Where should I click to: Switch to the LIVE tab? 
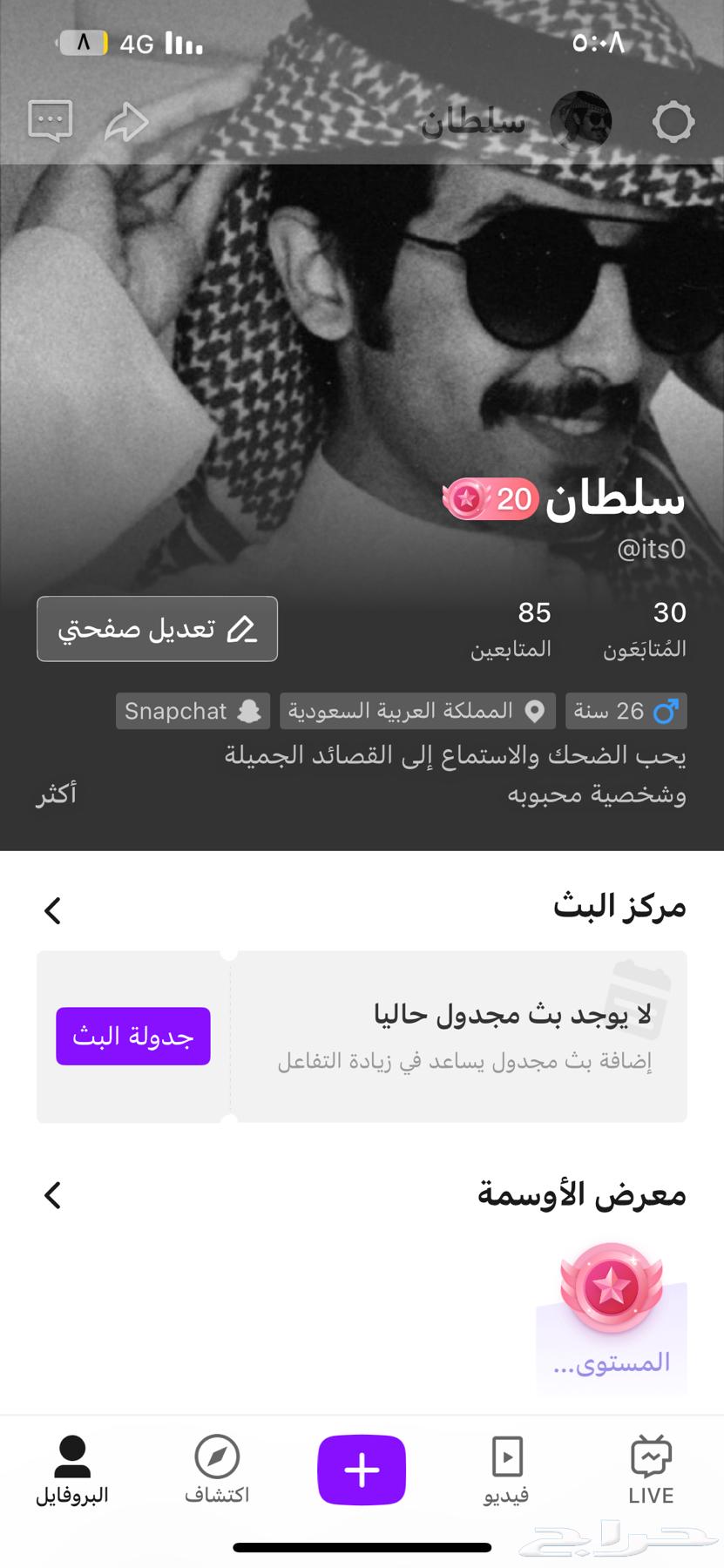tap(650, 1470)
